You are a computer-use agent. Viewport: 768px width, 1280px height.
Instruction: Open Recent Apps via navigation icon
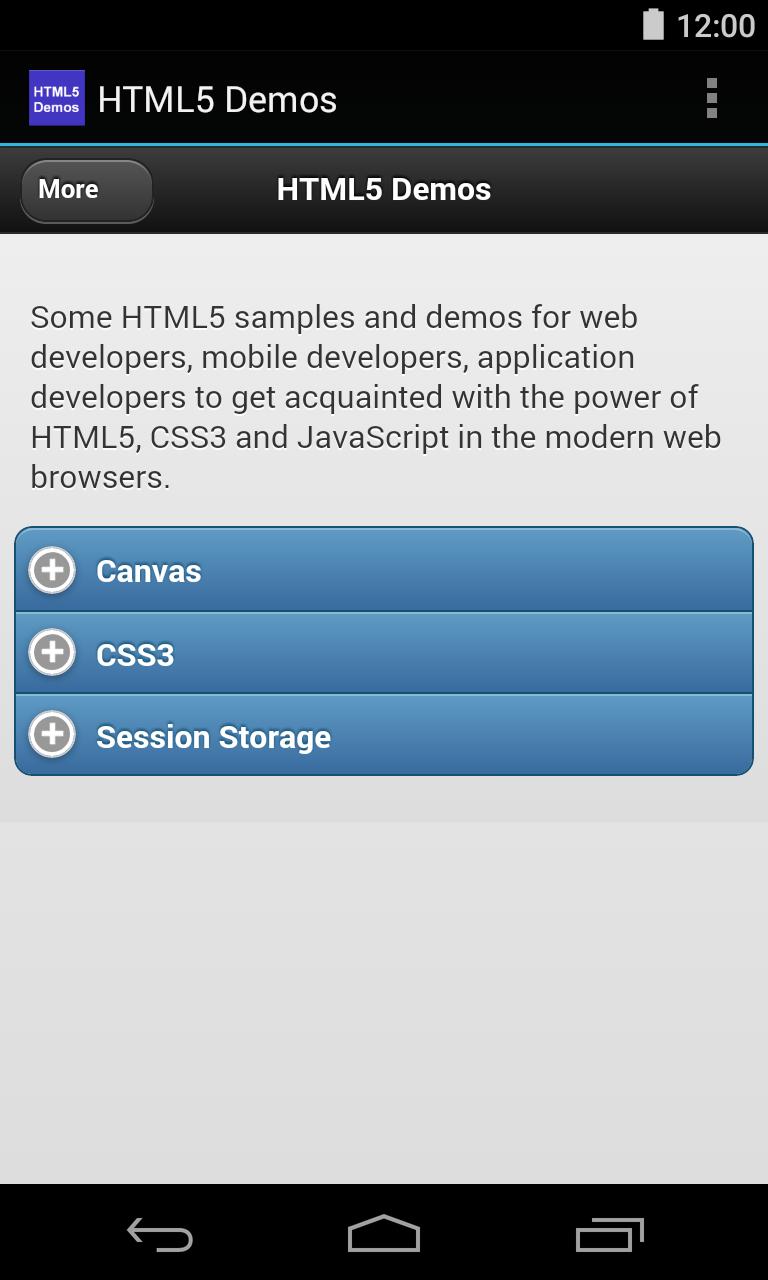[609, 1235]
